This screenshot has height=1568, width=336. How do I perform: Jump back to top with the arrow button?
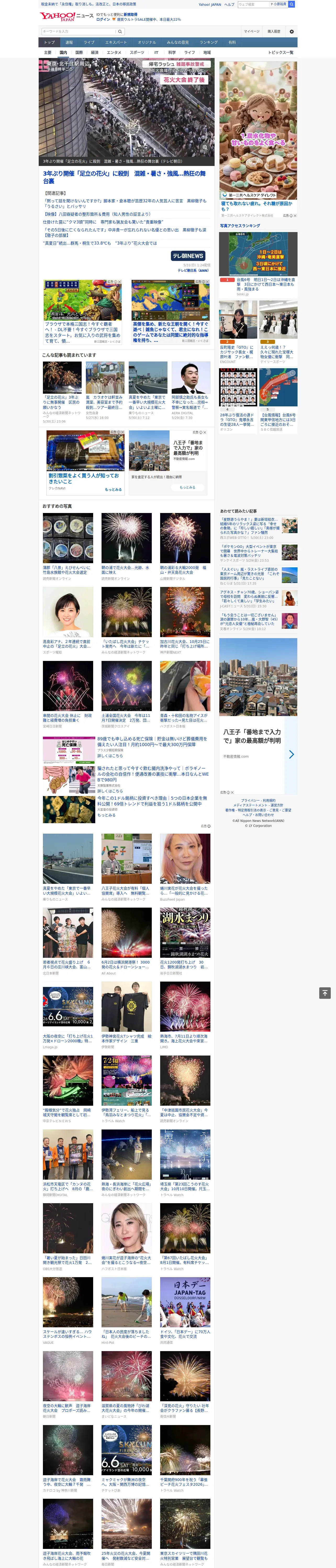tap(325, 993)
